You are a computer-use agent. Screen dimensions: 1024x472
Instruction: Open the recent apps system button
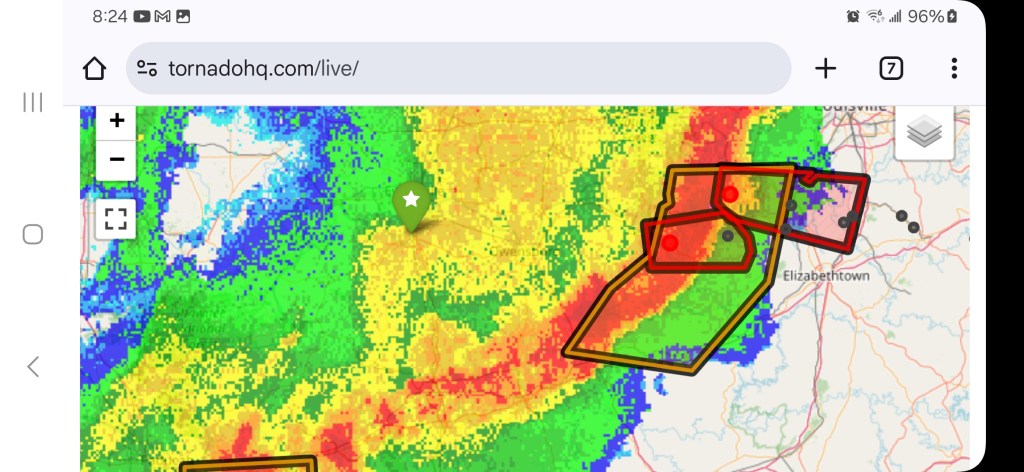pyautogui.click(x=33, y=102)
